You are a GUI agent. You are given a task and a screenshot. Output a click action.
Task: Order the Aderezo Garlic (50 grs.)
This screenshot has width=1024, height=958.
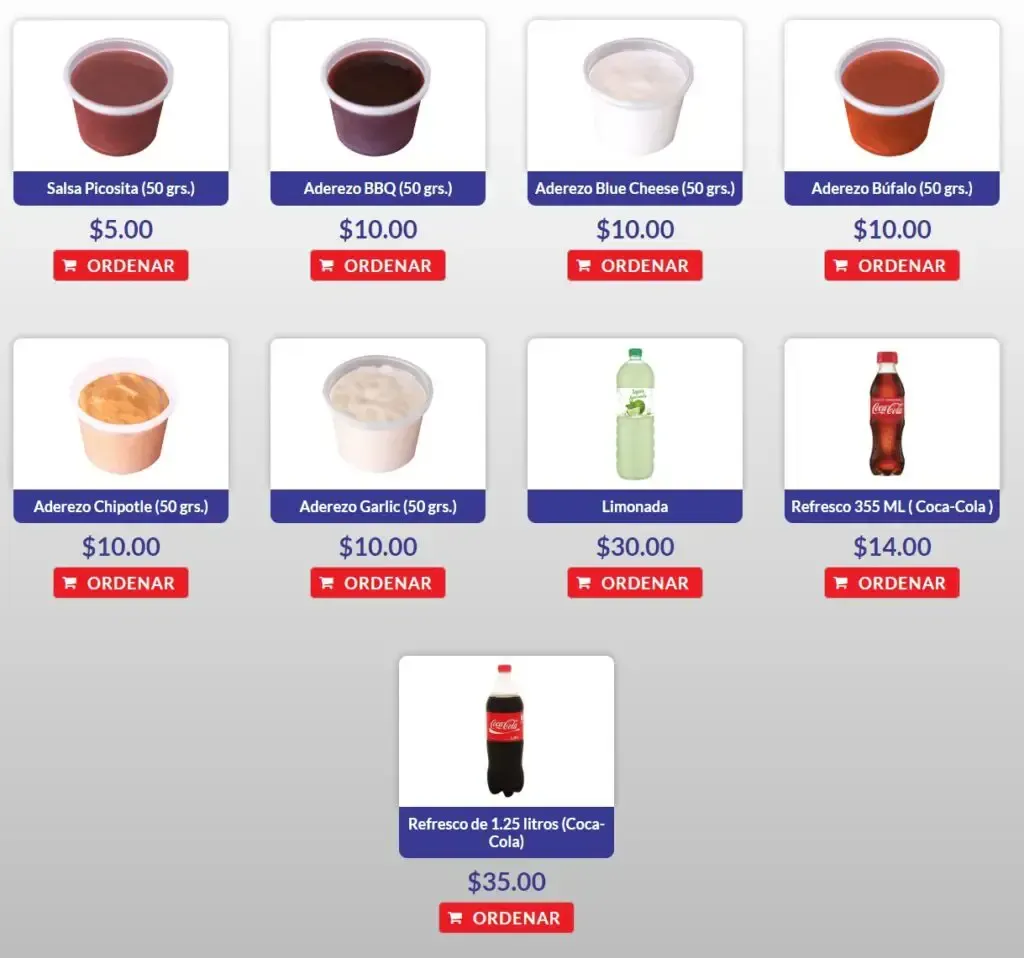(378, 583)
